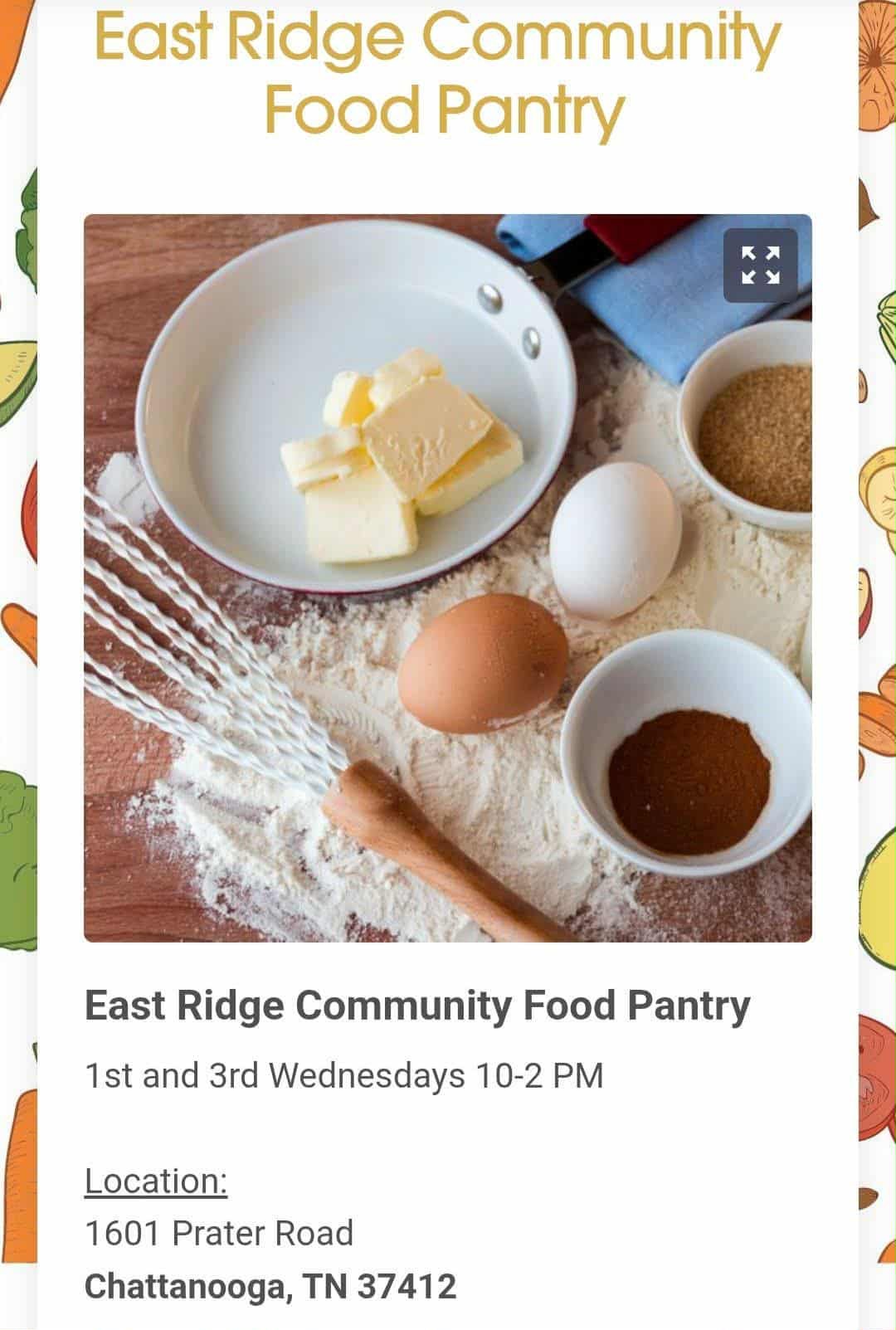Open the food pantry photo
Viewport: 896px width, 1330px height.
tap(447, 577)
